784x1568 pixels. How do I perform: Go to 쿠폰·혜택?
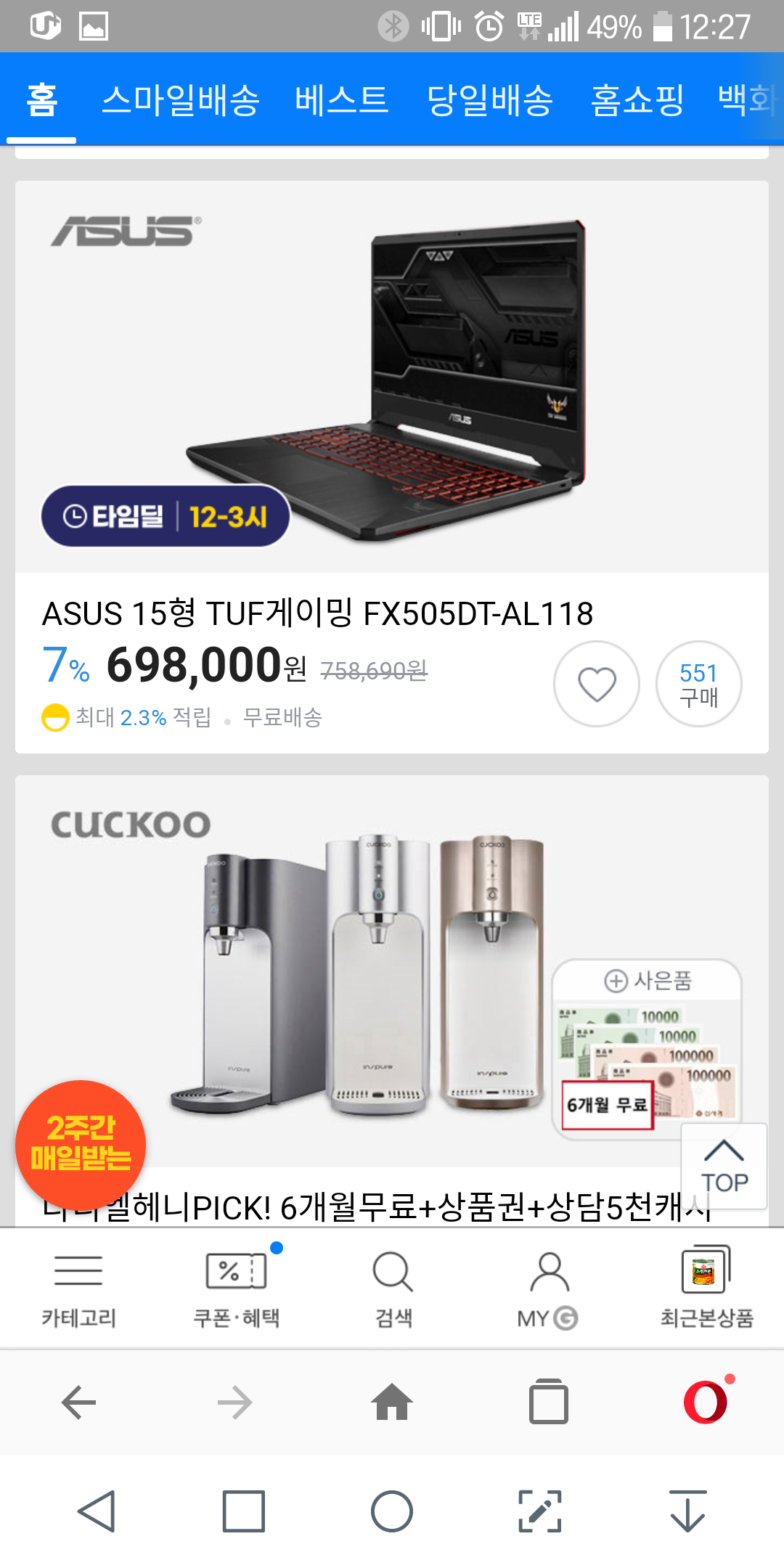(237, 1288)
